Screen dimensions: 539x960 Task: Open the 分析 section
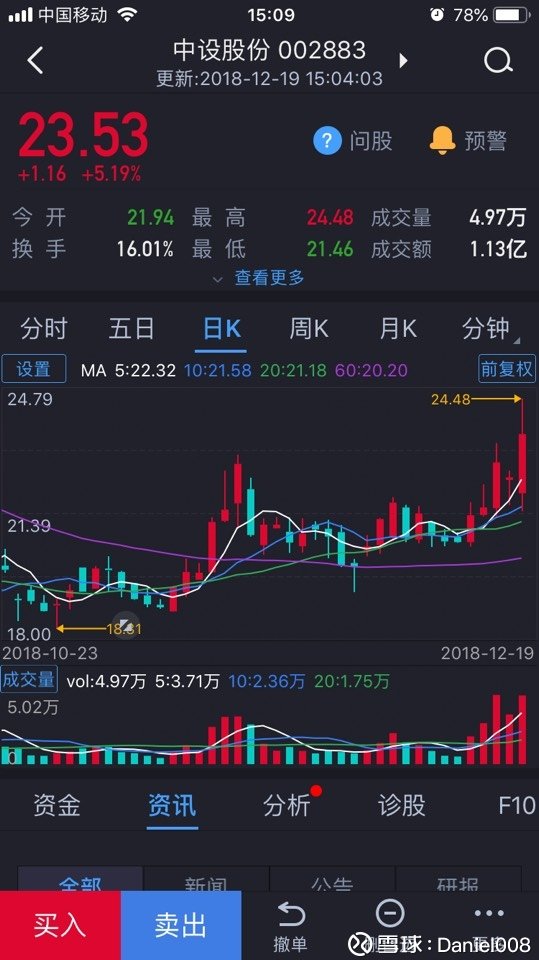coord(287,805)
